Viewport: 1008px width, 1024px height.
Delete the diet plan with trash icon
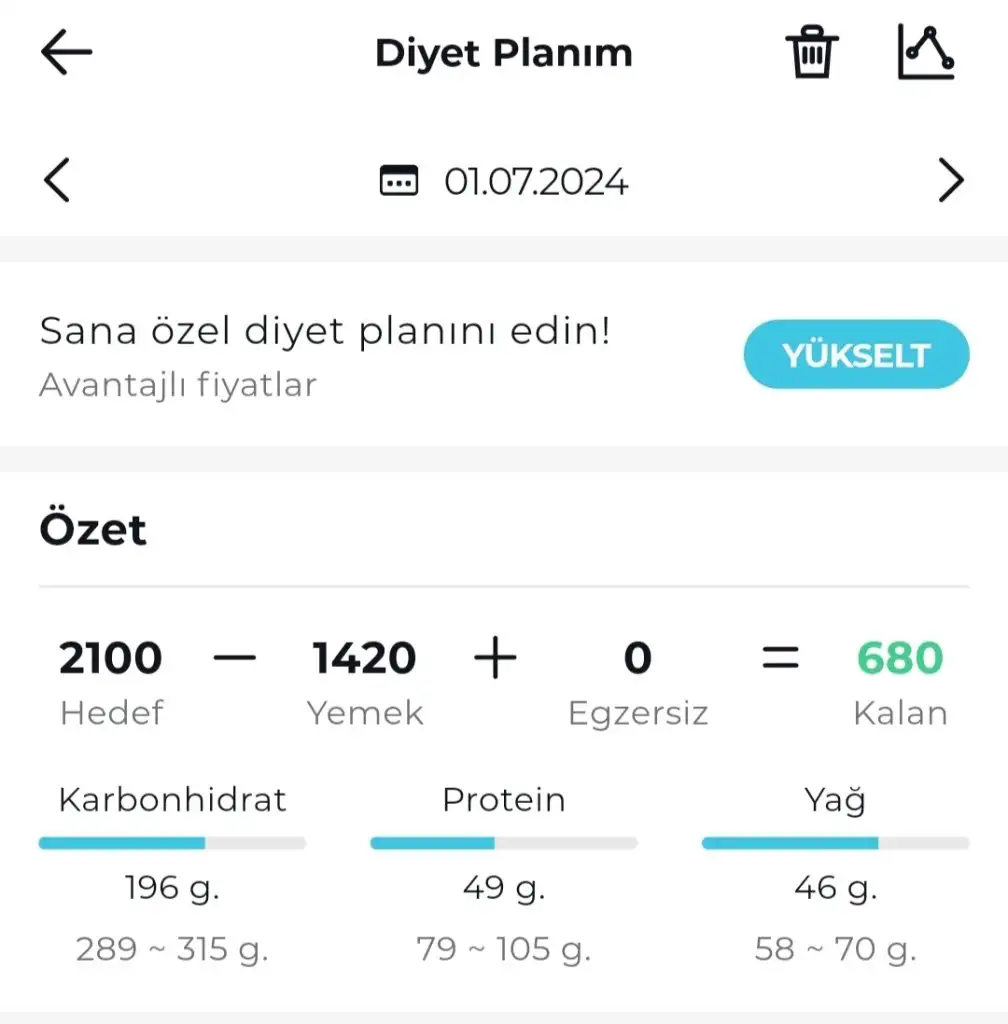click(x=811, y=52)
